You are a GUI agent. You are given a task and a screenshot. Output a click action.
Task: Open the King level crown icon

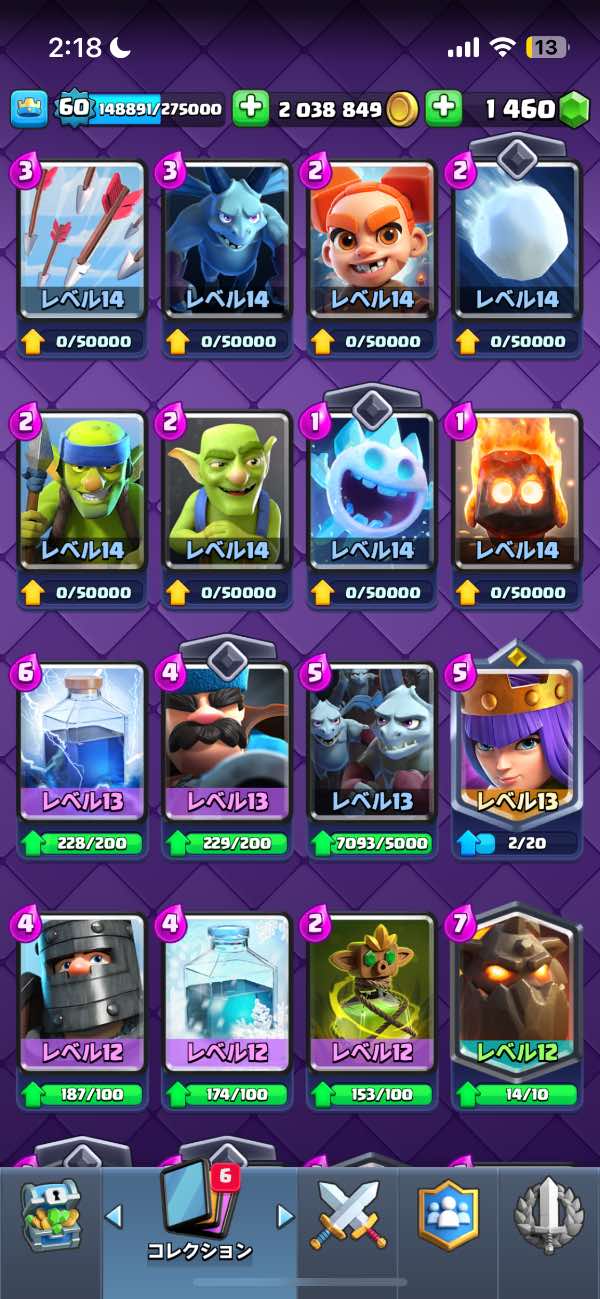click(29, 109)
